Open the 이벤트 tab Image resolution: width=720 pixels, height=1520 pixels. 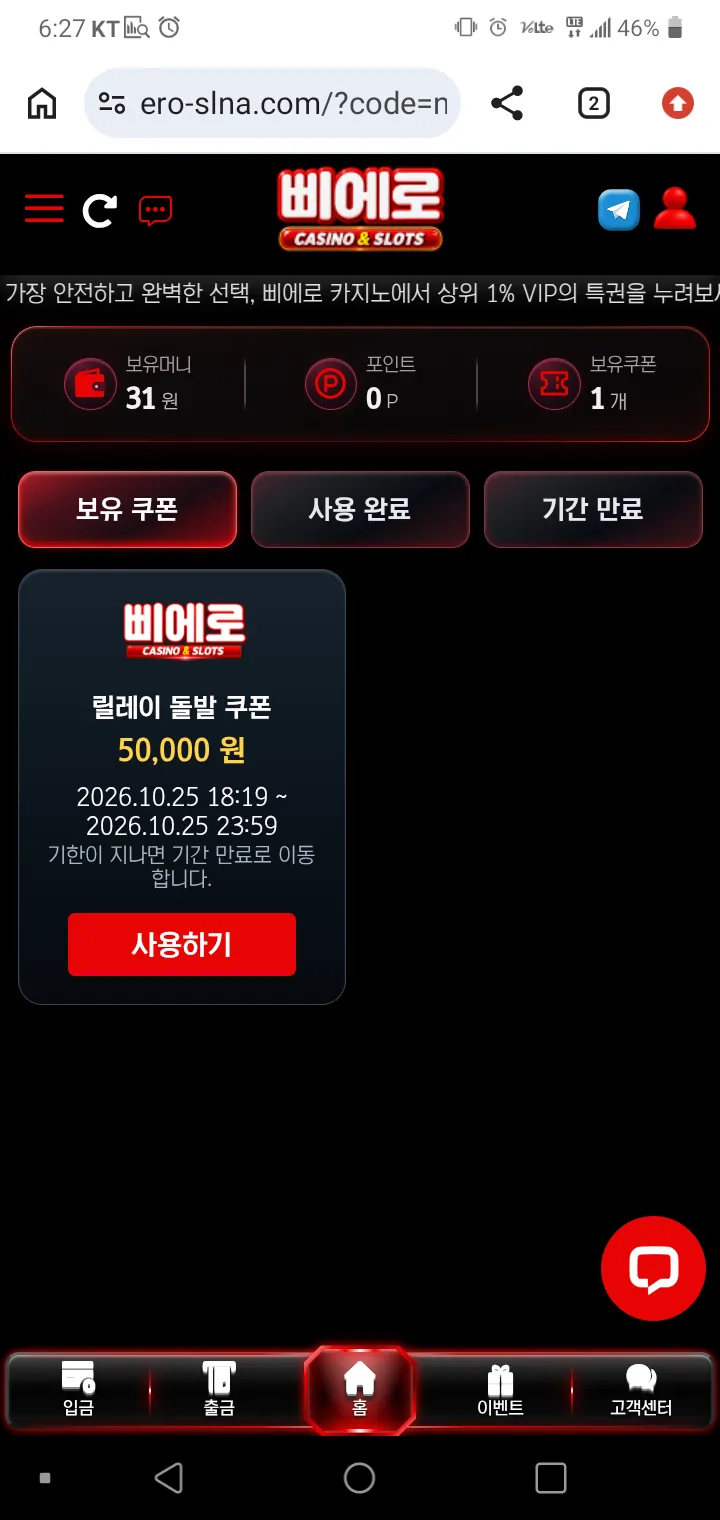coord(500,1390)
